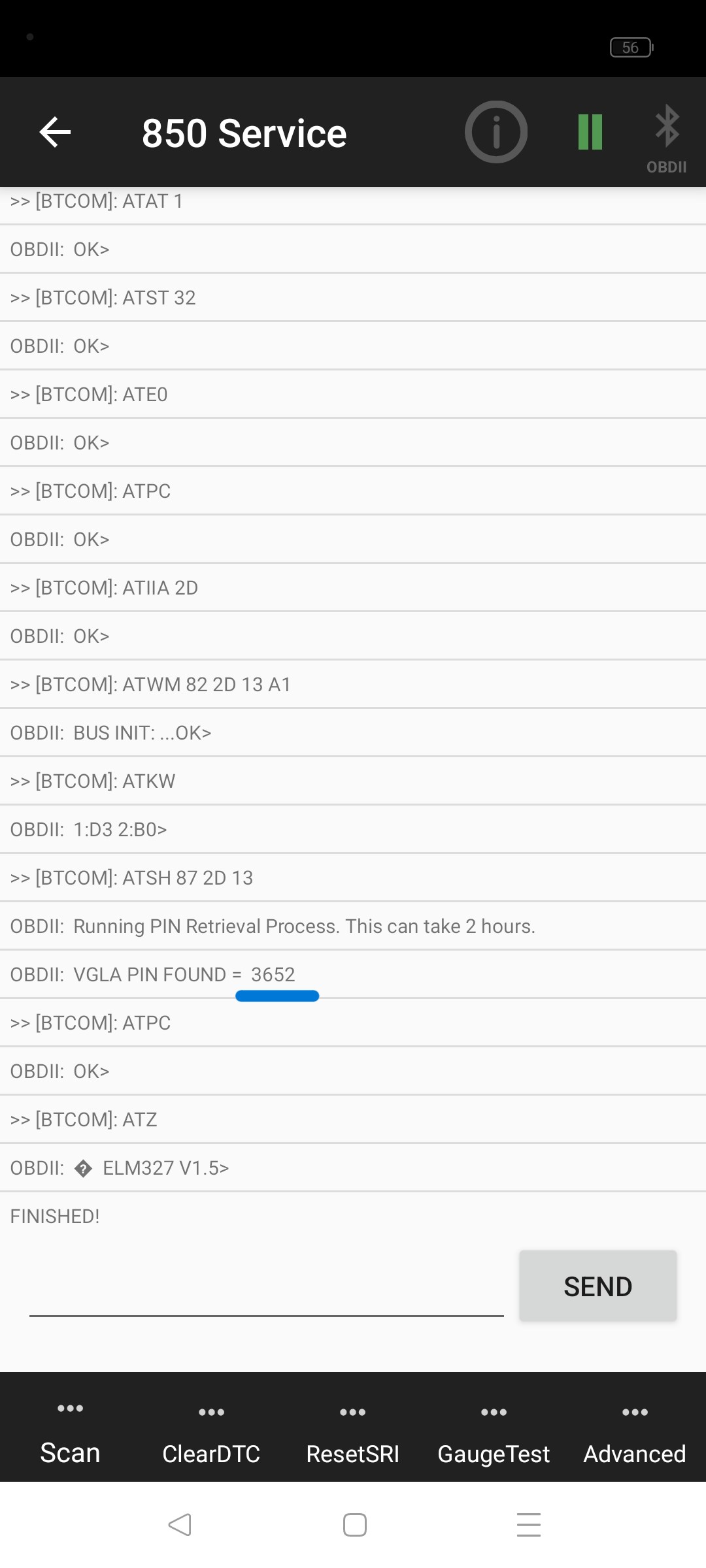Open the info icon in the header
The height and width of the screenshot is (1568, 706).
496,132
